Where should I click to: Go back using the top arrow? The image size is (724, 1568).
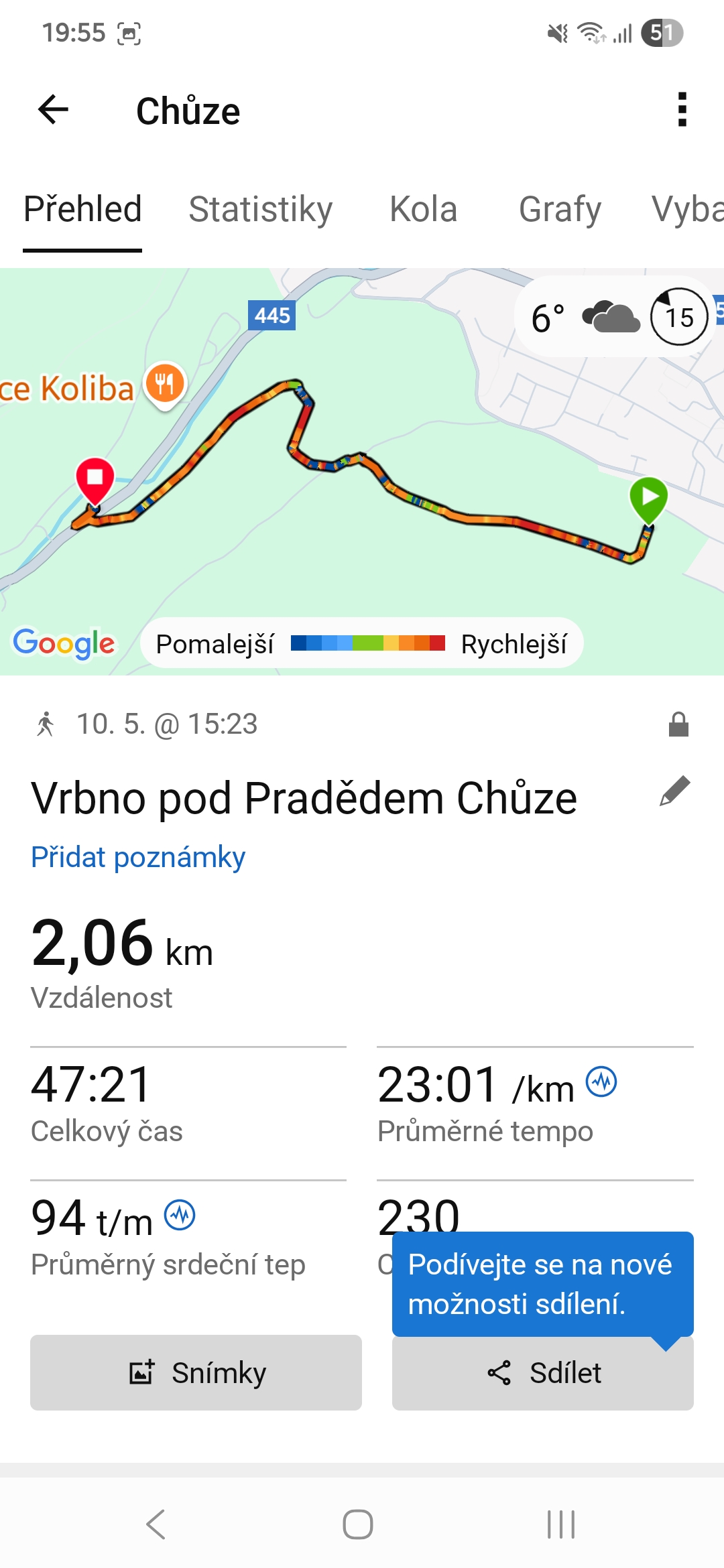pyautogui.click(x=54, y=110)
